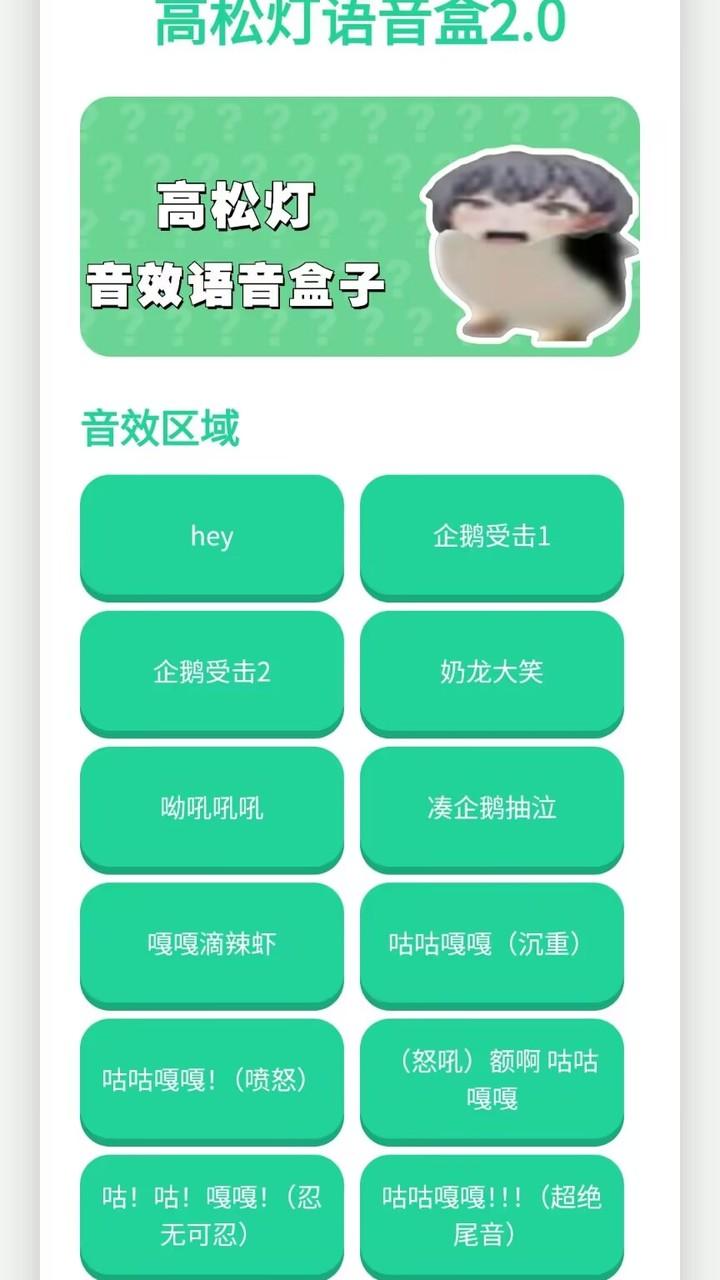
Task: Tap 咕咕嘎嘎!!!（超绝尾音）button
Action: coord(491,1214)
